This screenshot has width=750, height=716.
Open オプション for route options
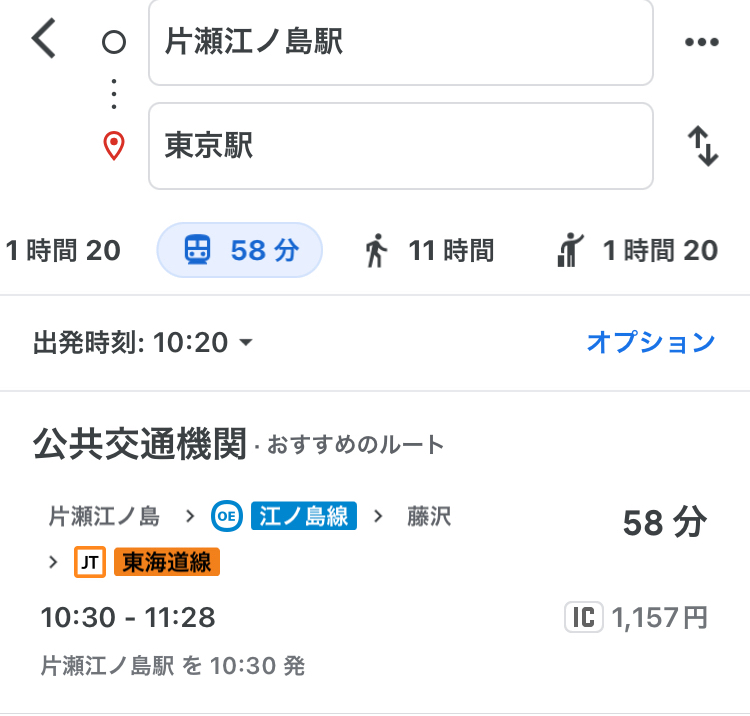coord(650,343)
